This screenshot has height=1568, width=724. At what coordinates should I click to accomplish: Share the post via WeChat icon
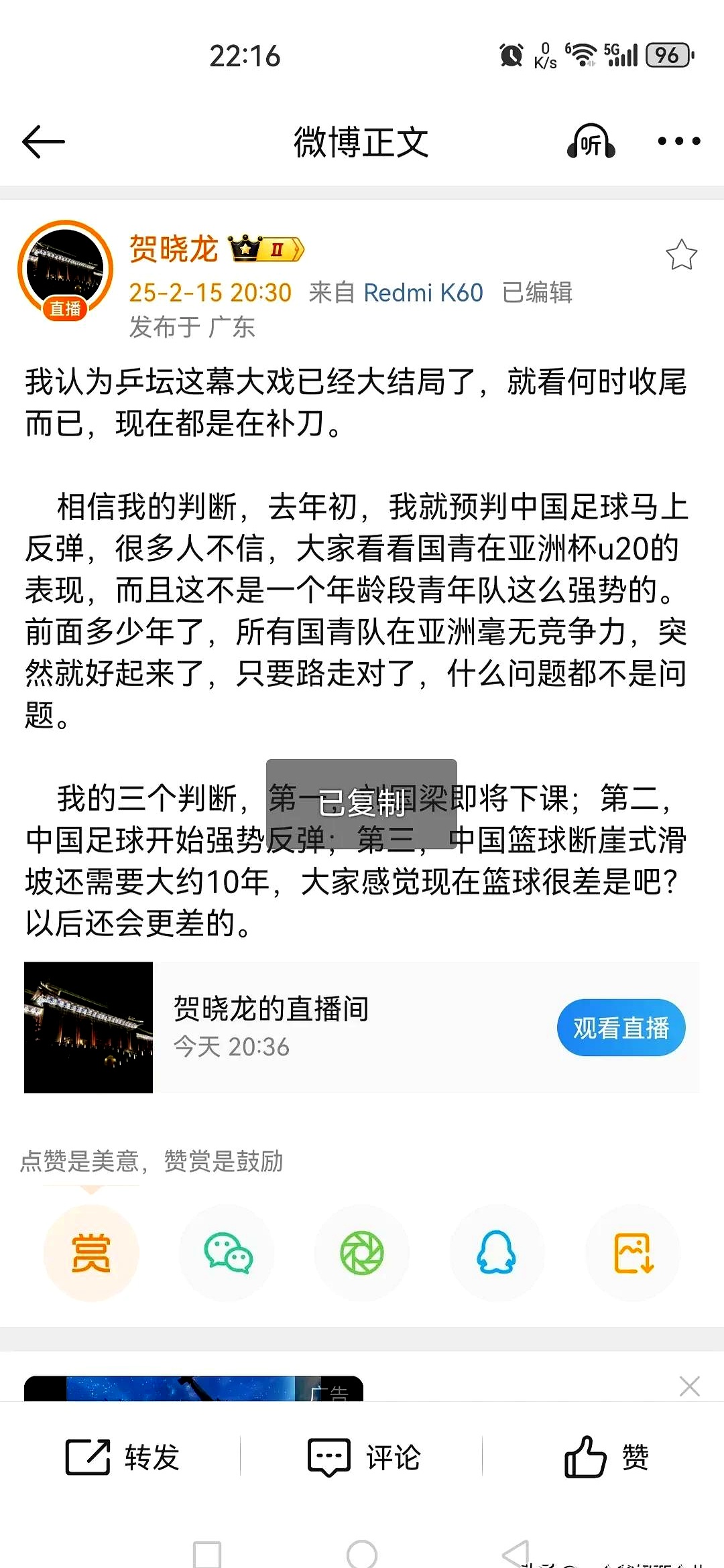tap(227, 1253)
